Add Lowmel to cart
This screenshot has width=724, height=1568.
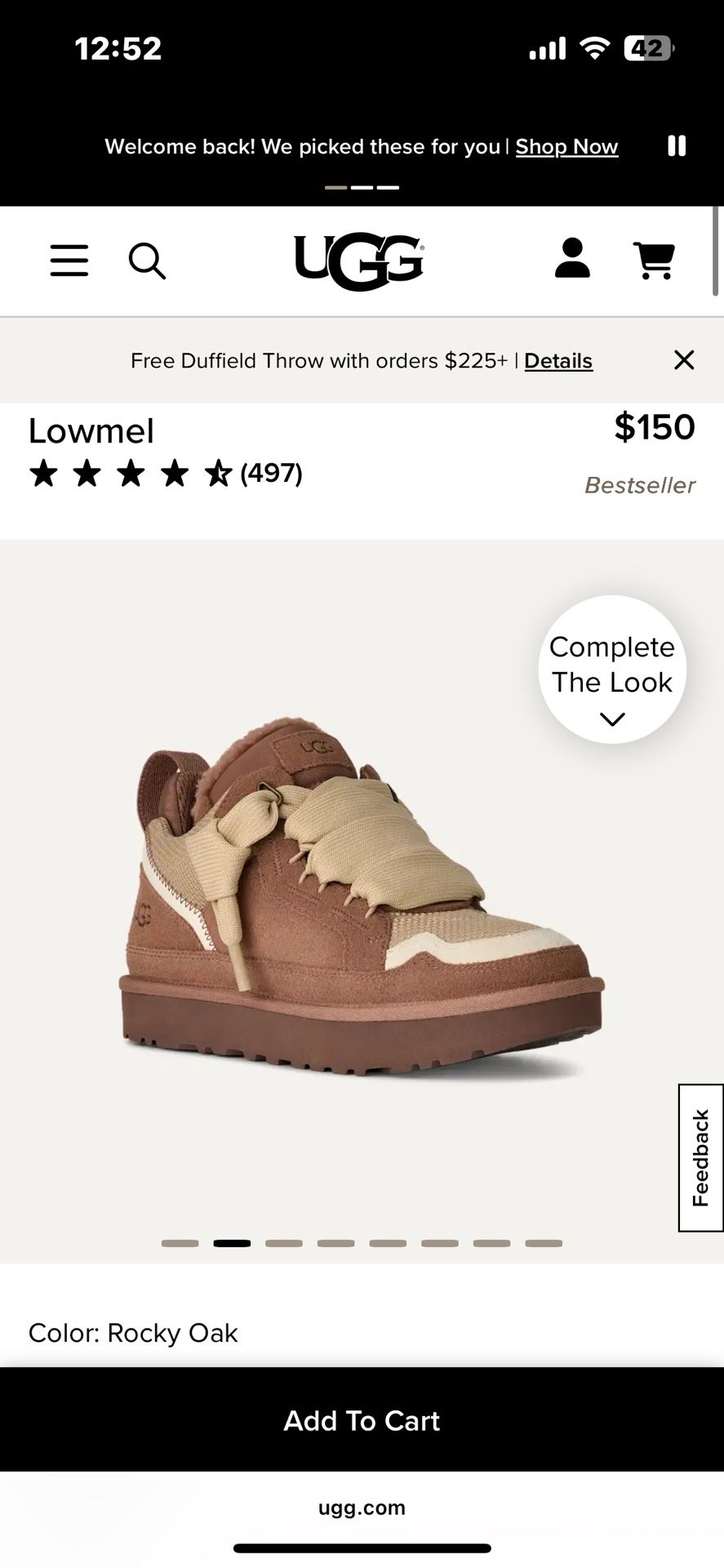362,1420
